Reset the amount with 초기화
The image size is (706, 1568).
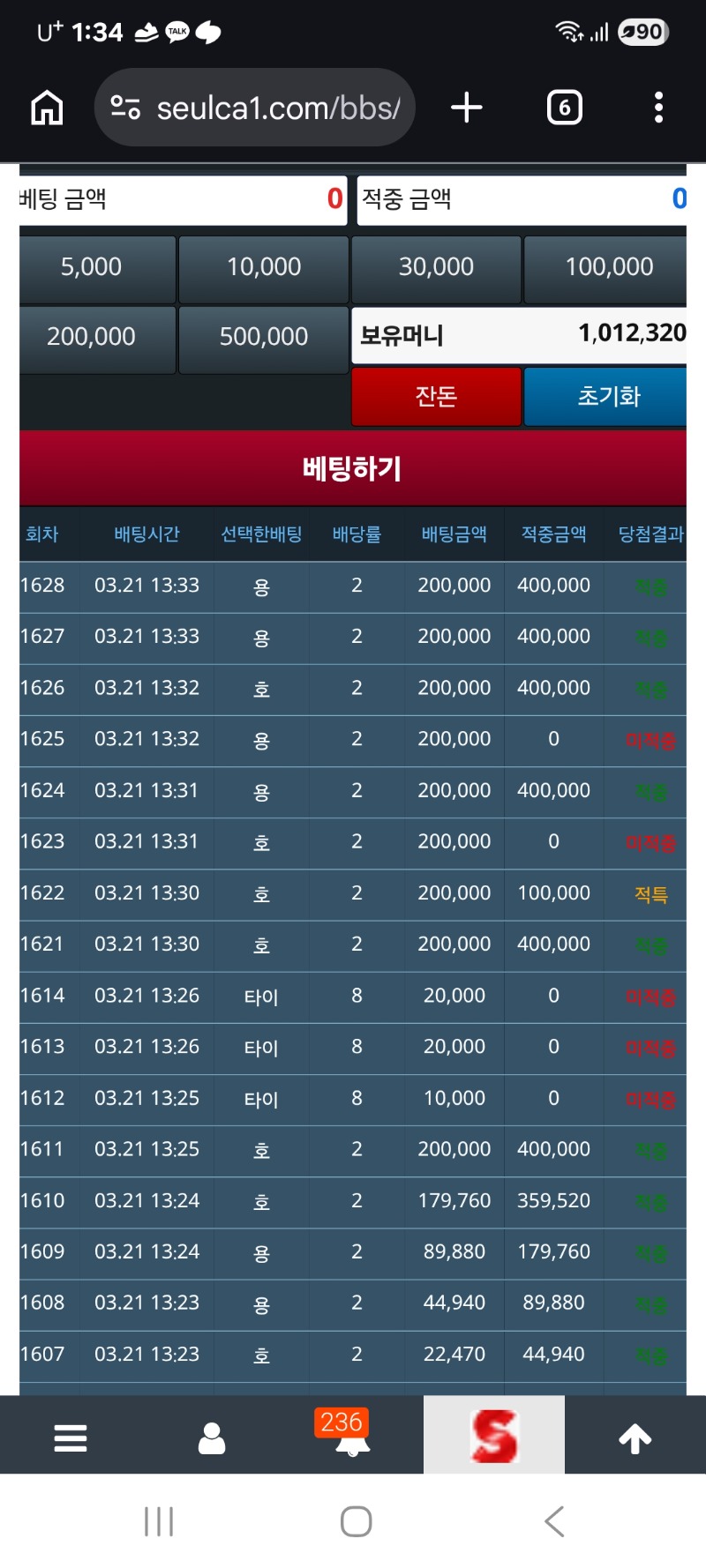[608, 396]
